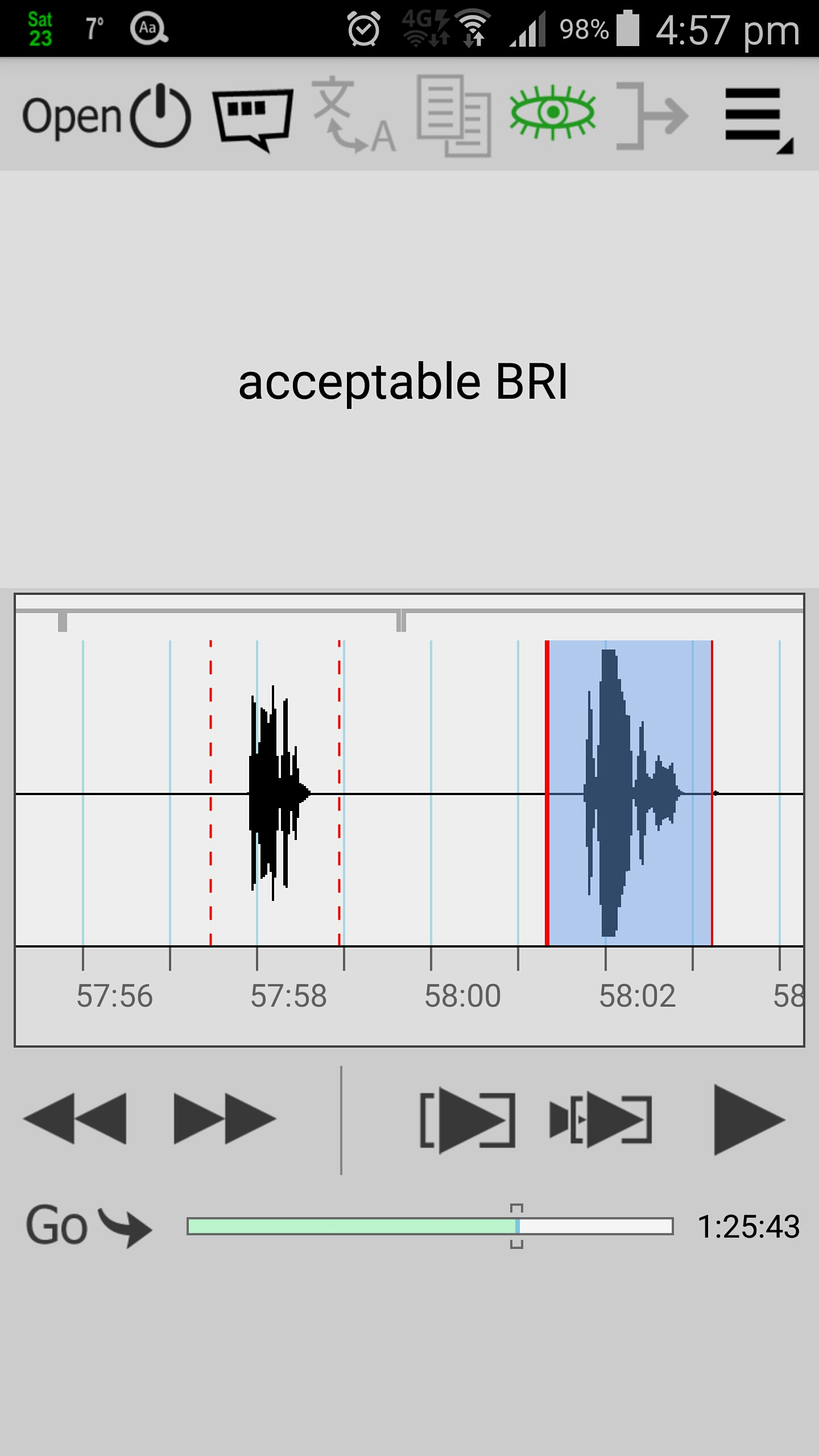
Task: Play the bracketed selection
Action: click(468, 1120)
